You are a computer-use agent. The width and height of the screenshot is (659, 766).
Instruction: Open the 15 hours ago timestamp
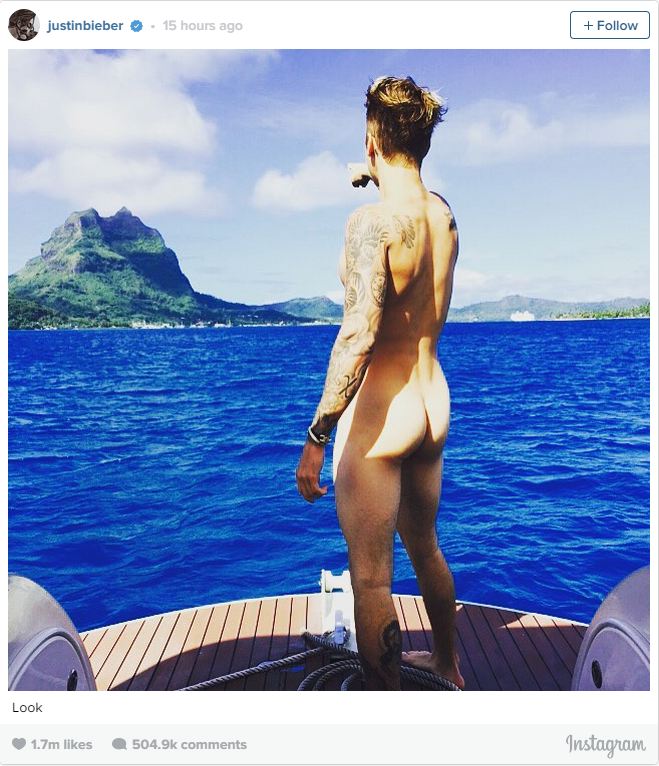coord(202,26)
